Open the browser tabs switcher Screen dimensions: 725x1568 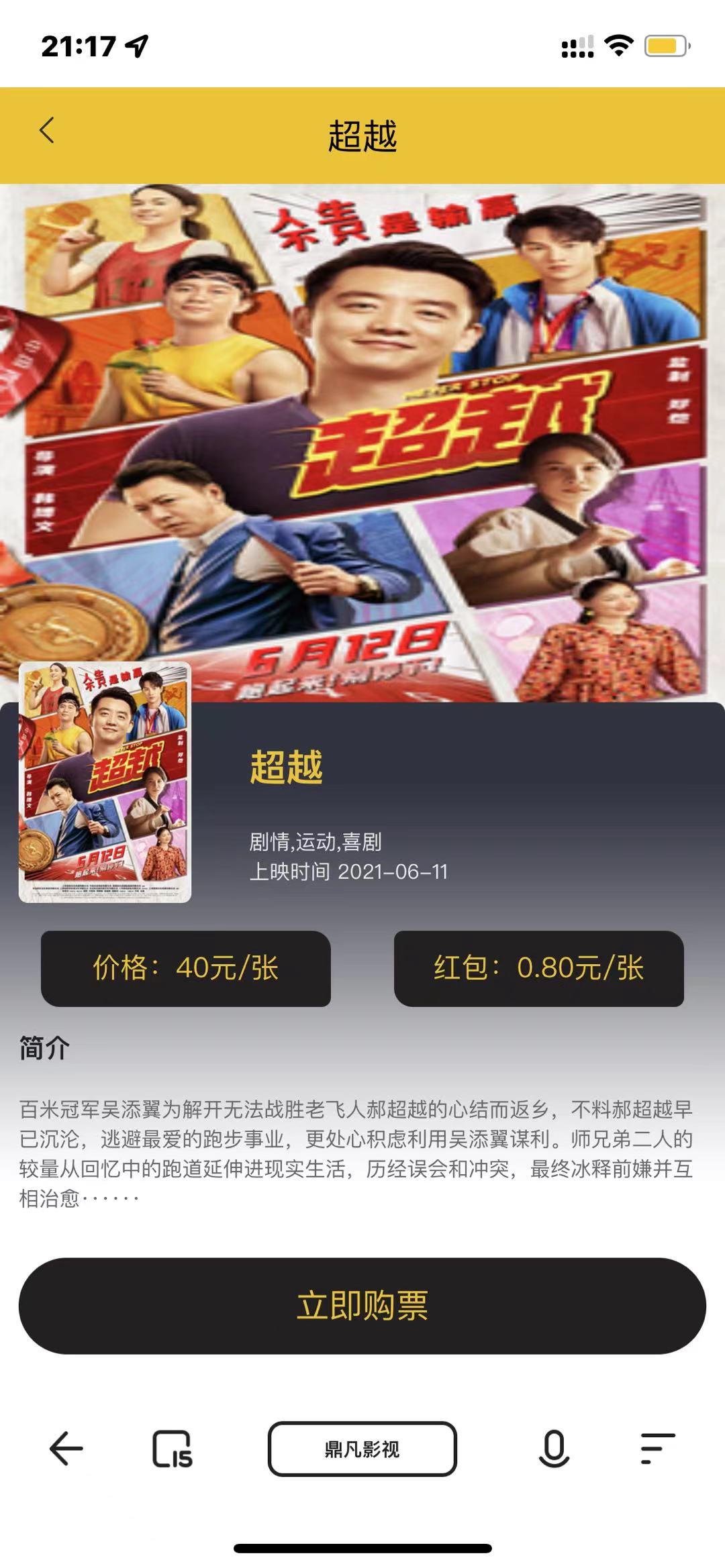tap(172, 1449)
